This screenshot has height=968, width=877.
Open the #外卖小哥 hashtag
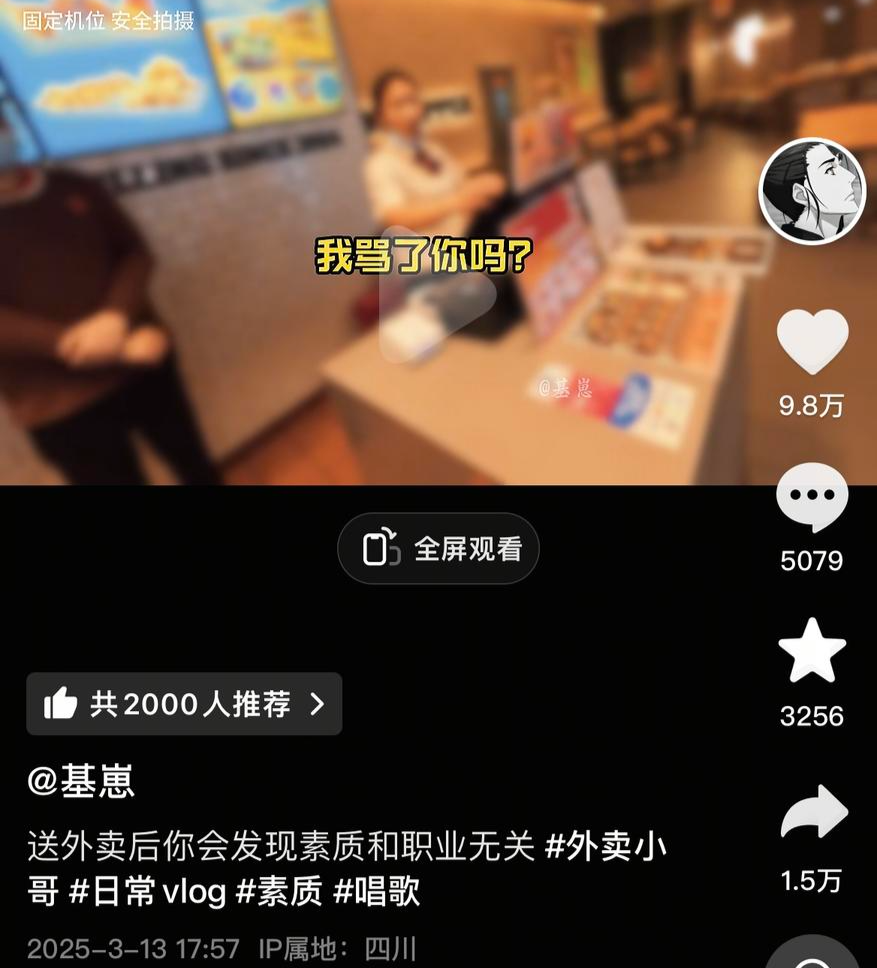pos(605,848)
